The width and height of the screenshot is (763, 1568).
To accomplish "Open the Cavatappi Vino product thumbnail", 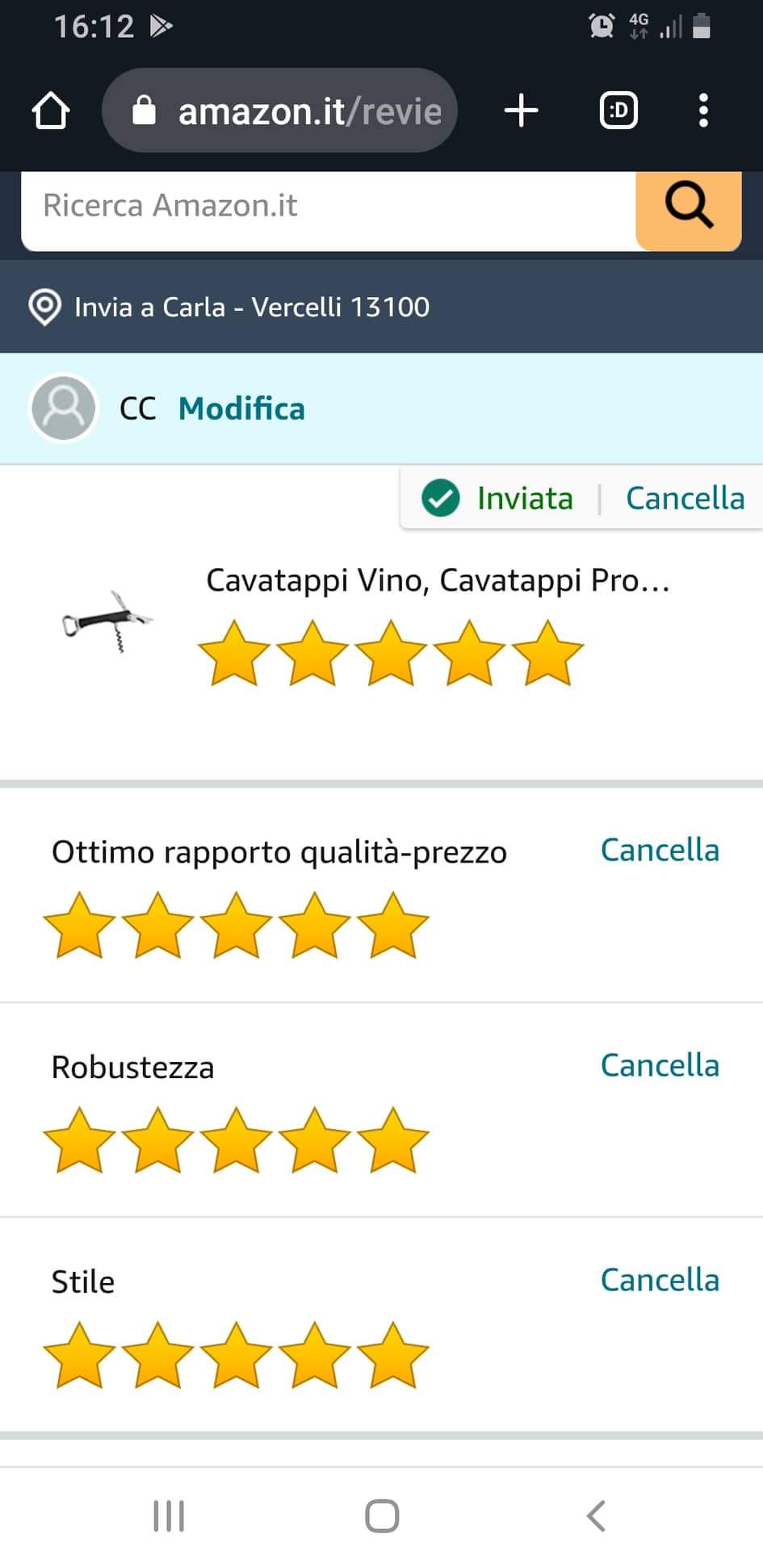I will pos(108,621).
